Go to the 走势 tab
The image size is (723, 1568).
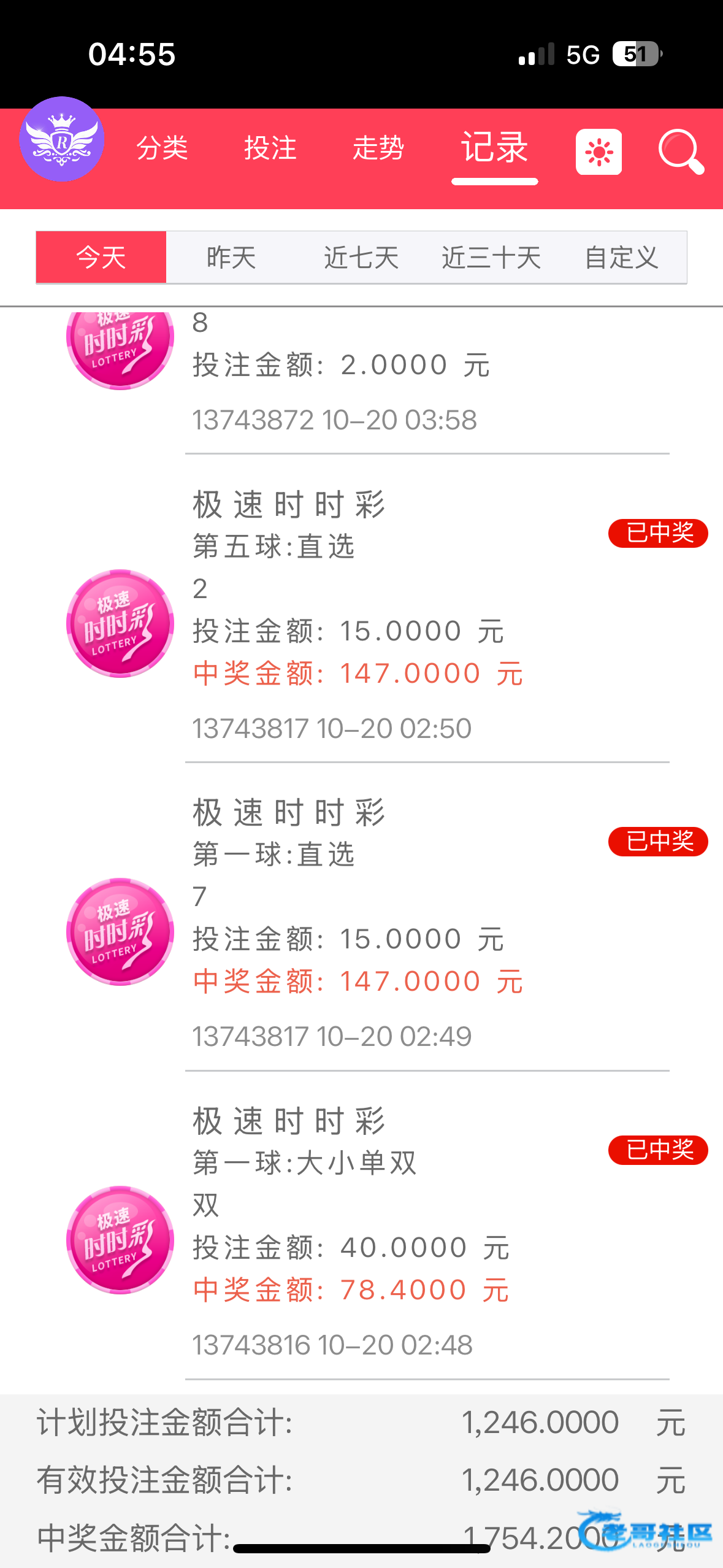[x=378, y=148]
